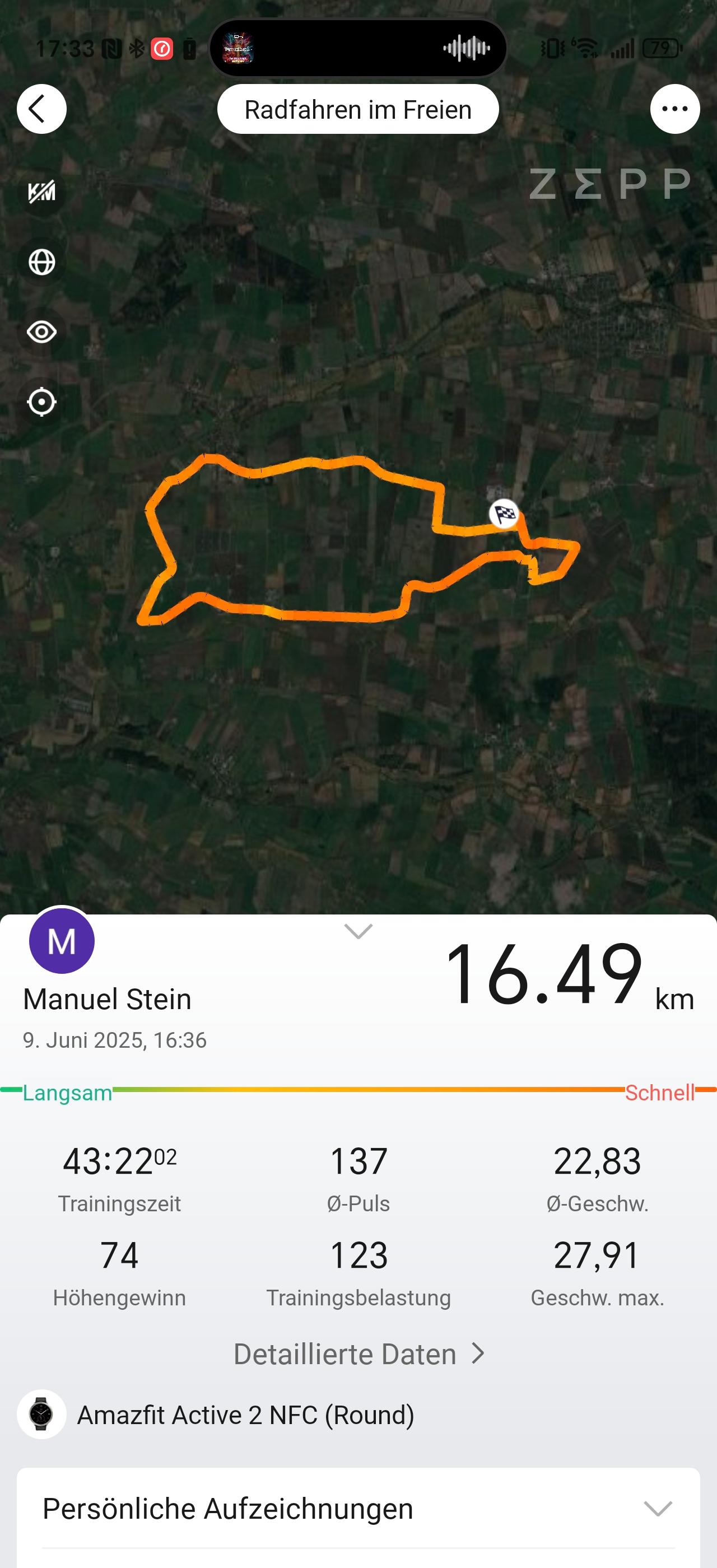717x1568 pixels.
Task: Open Detaillierte Daten
Action: click(358, 1354)
